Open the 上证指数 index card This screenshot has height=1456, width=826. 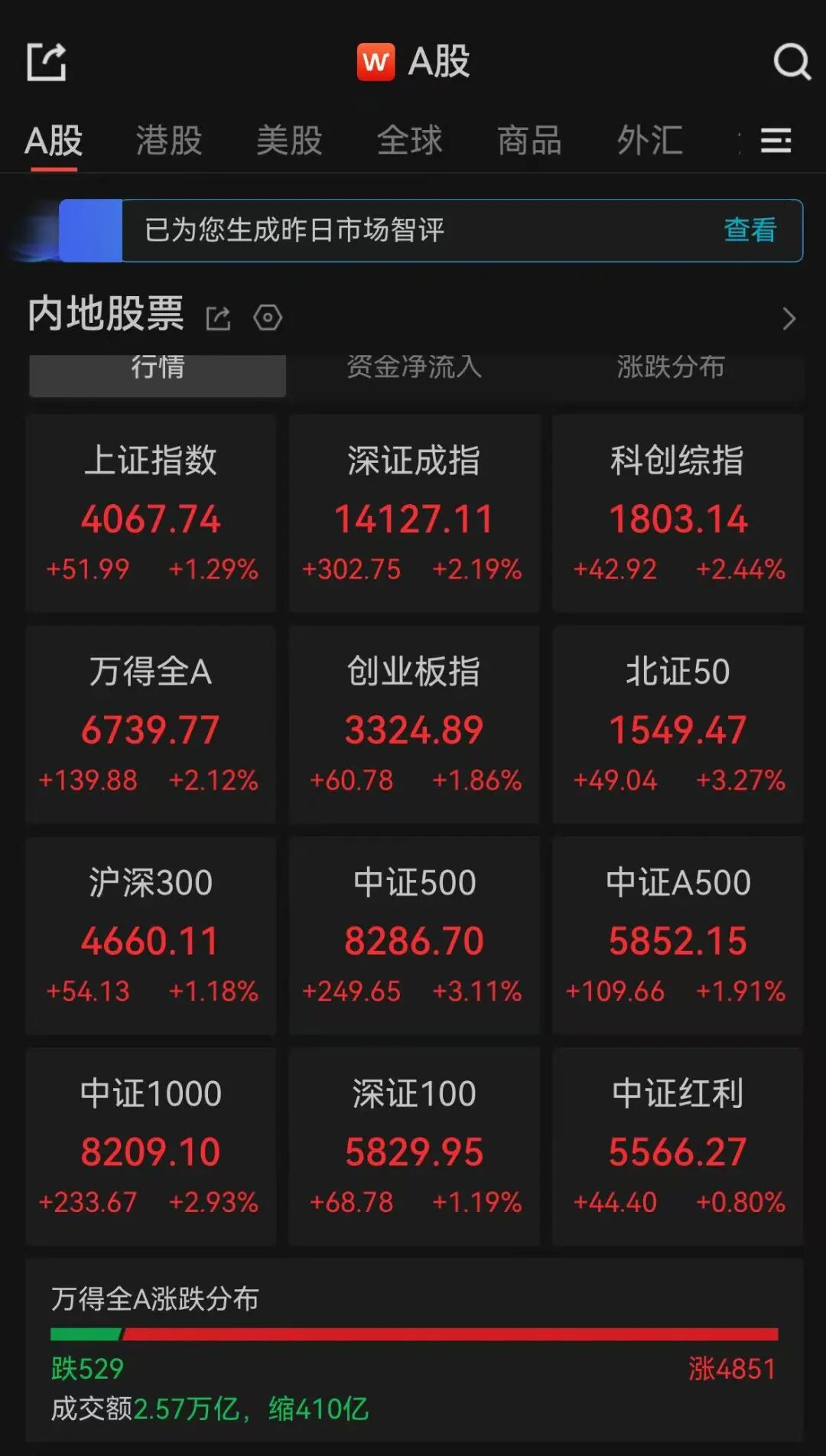click(x=151, y=513)
